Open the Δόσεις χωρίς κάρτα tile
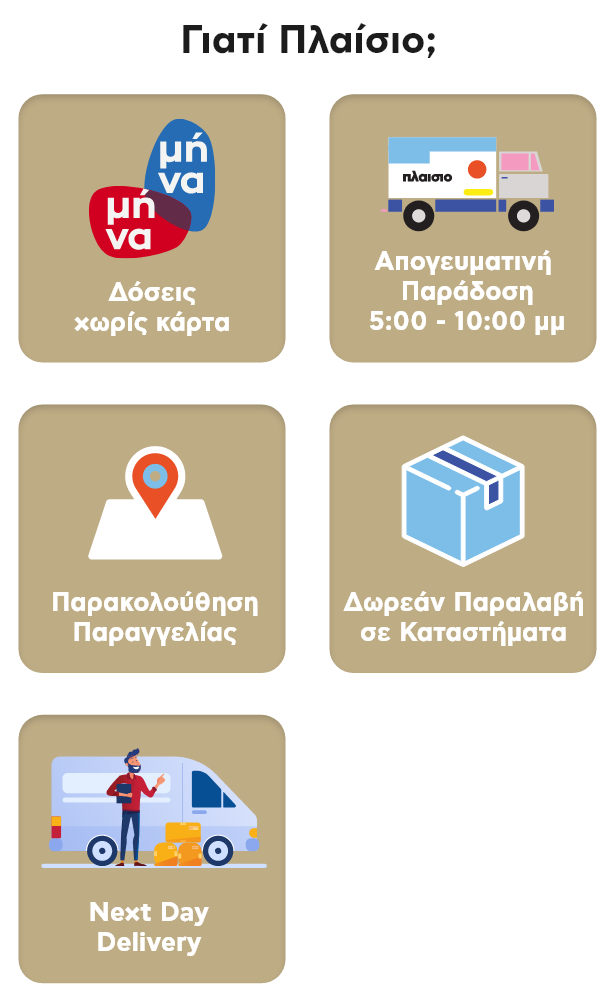Screen dimensions: 615x999 pos(152,228)
